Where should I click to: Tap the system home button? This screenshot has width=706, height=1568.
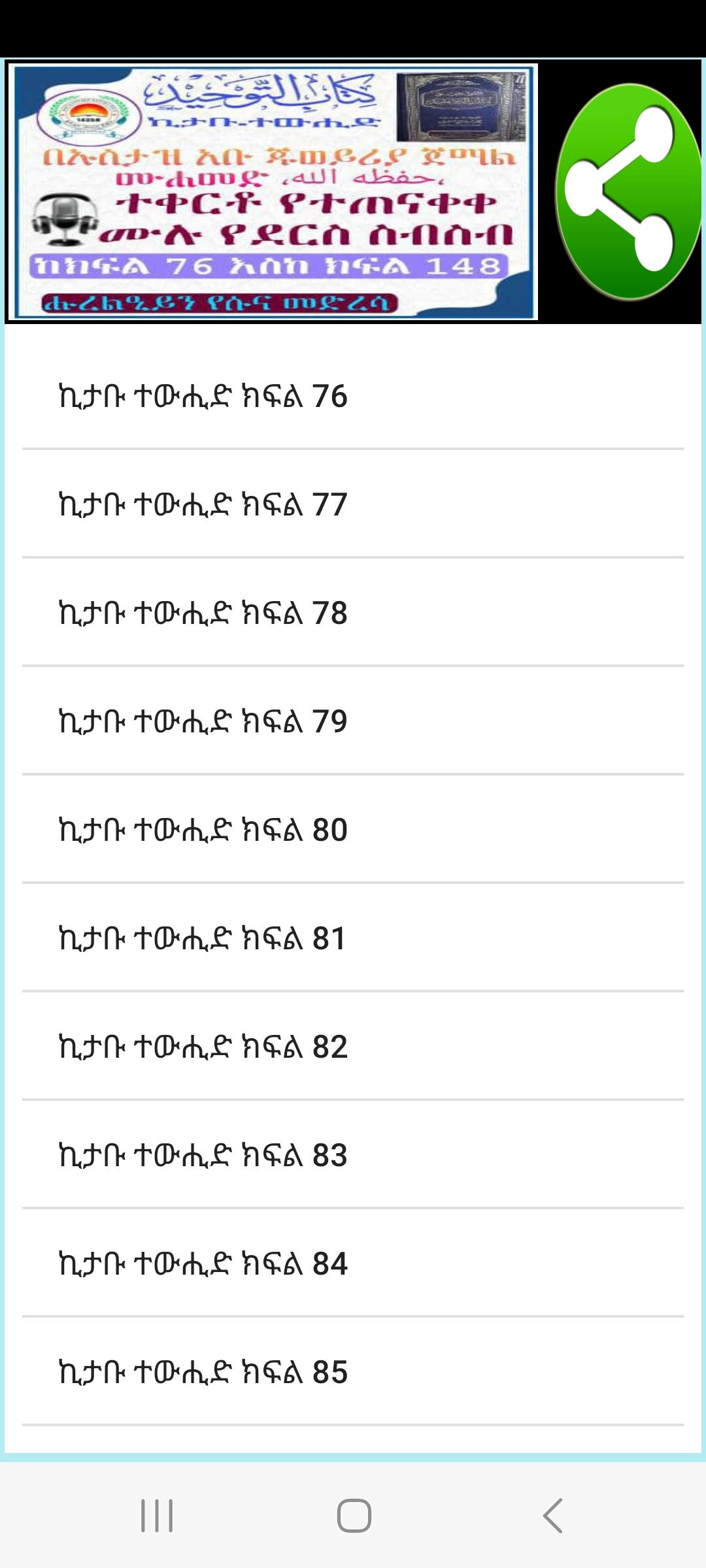(354, 1516)
